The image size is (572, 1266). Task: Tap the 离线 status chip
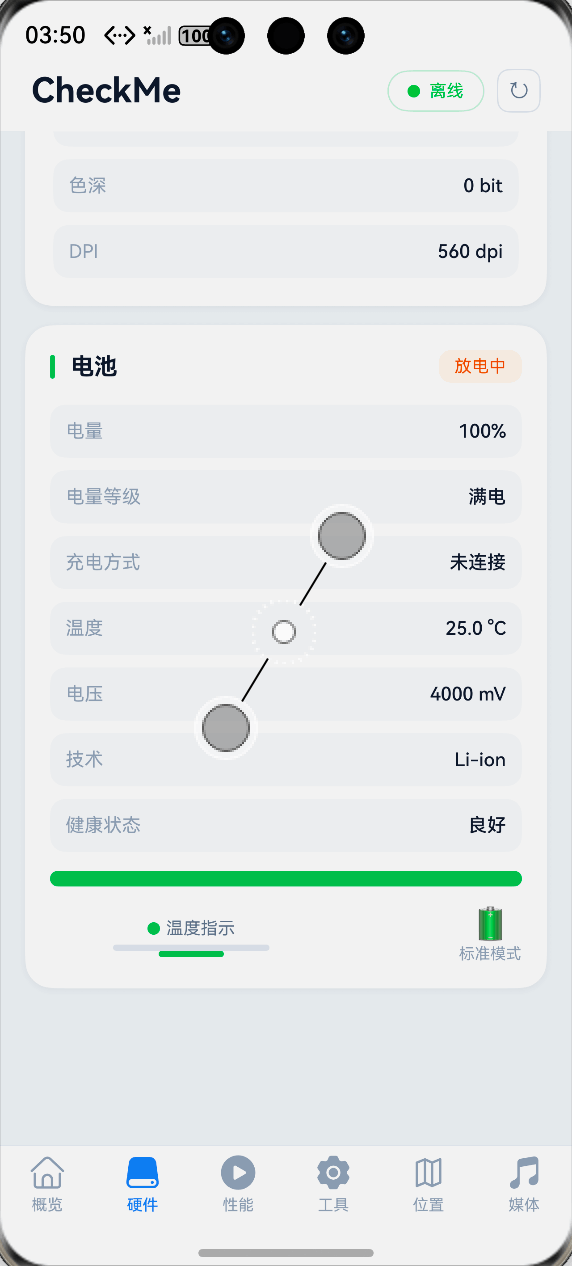pyautogui.click(x=436, y=91)
